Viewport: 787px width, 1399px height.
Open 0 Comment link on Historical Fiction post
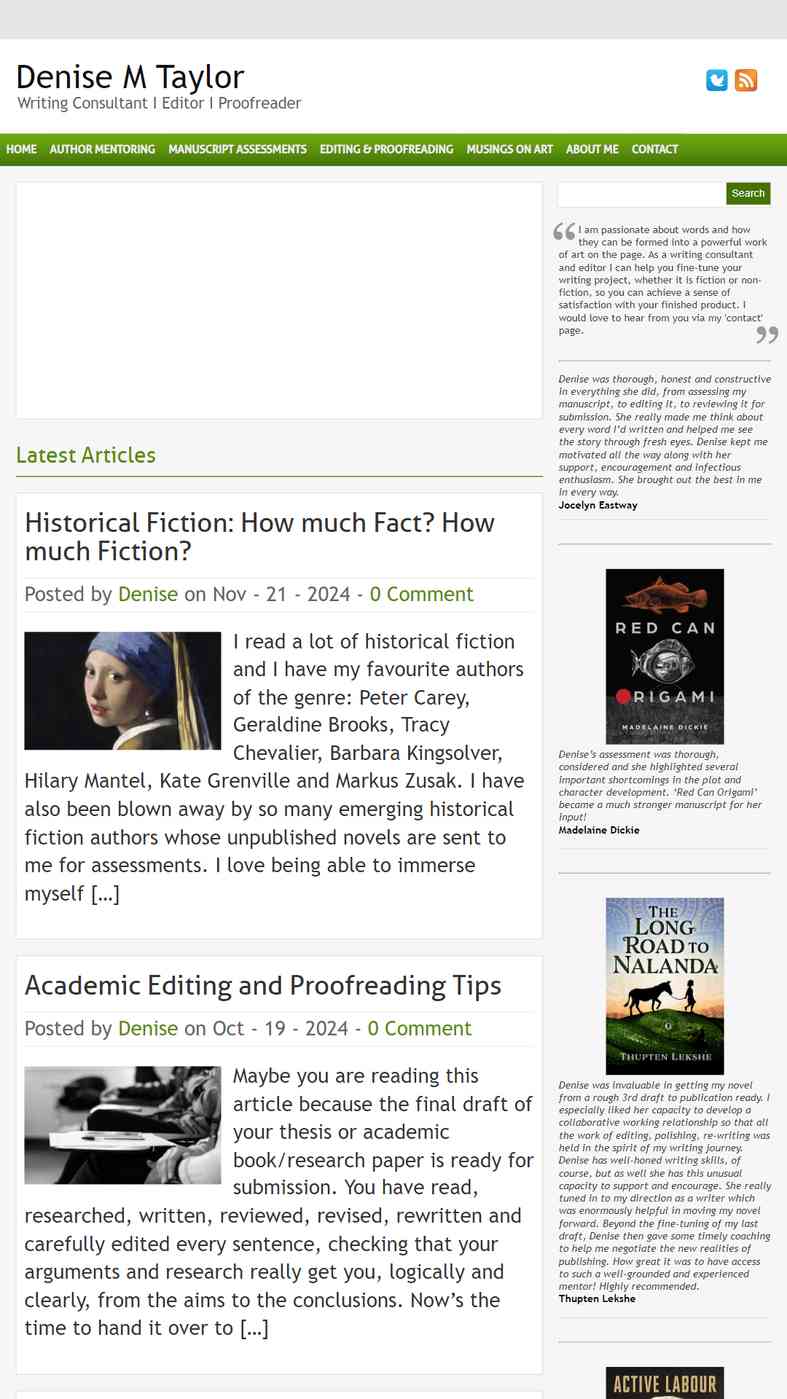coord(422,594)
